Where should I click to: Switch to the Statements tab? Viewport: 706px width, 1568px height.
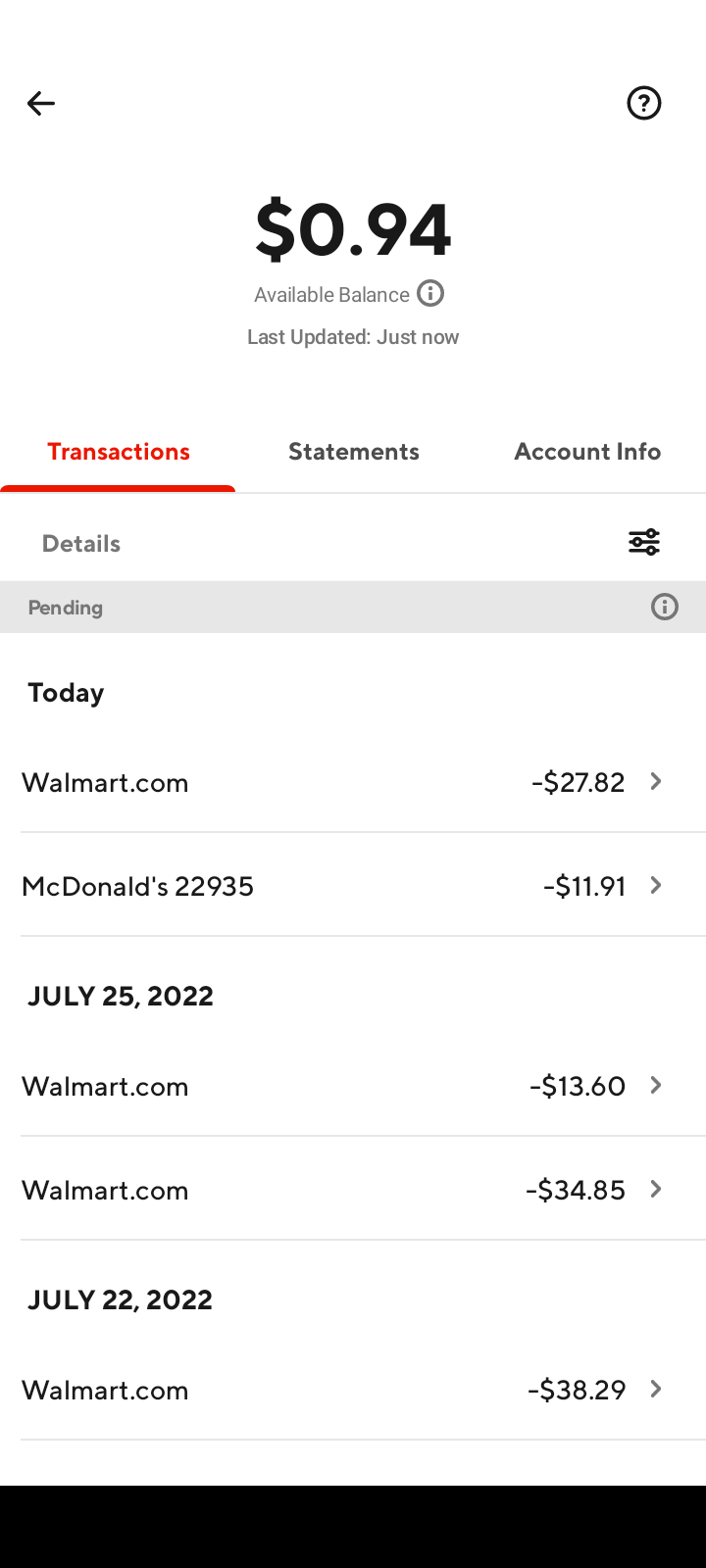point(354,451)
